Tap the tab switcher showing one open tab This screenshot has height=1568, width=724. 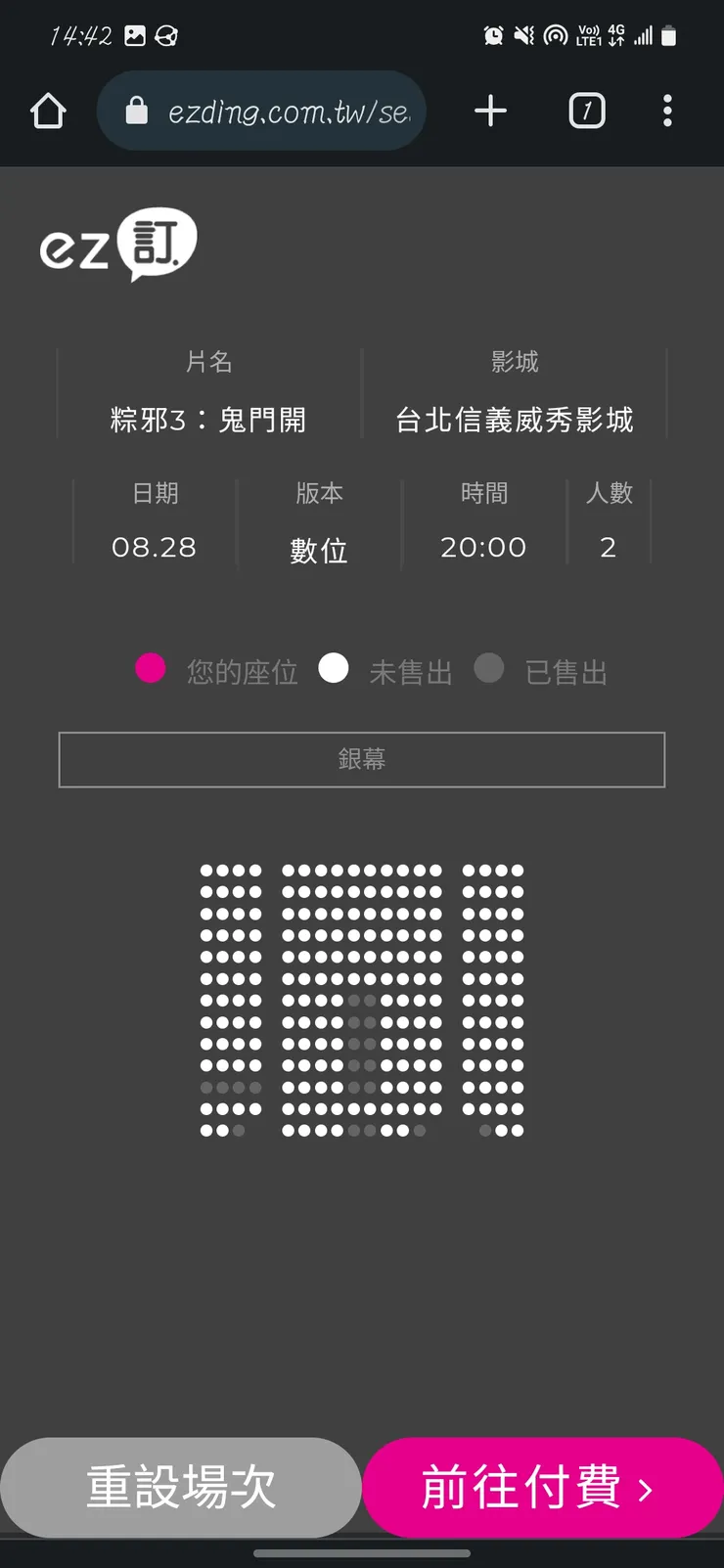point(586,111)
